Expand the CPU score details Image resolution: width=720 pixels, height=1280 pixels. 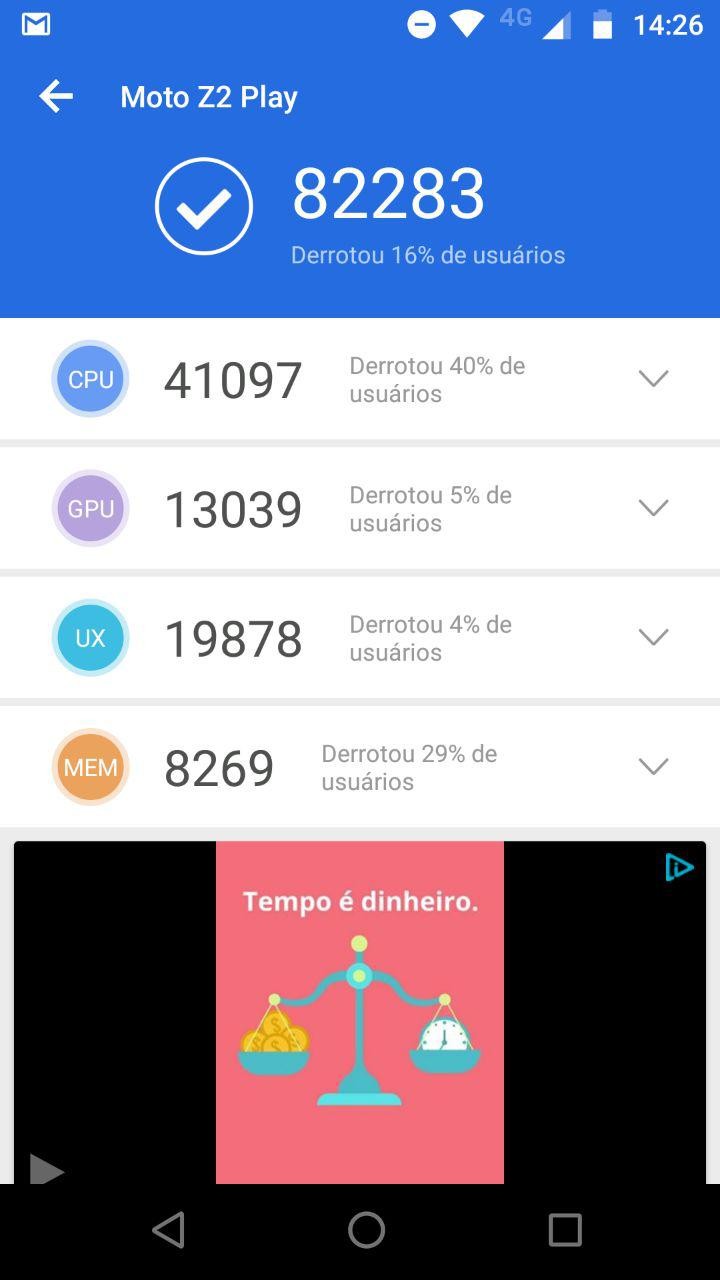click(653, 378)
